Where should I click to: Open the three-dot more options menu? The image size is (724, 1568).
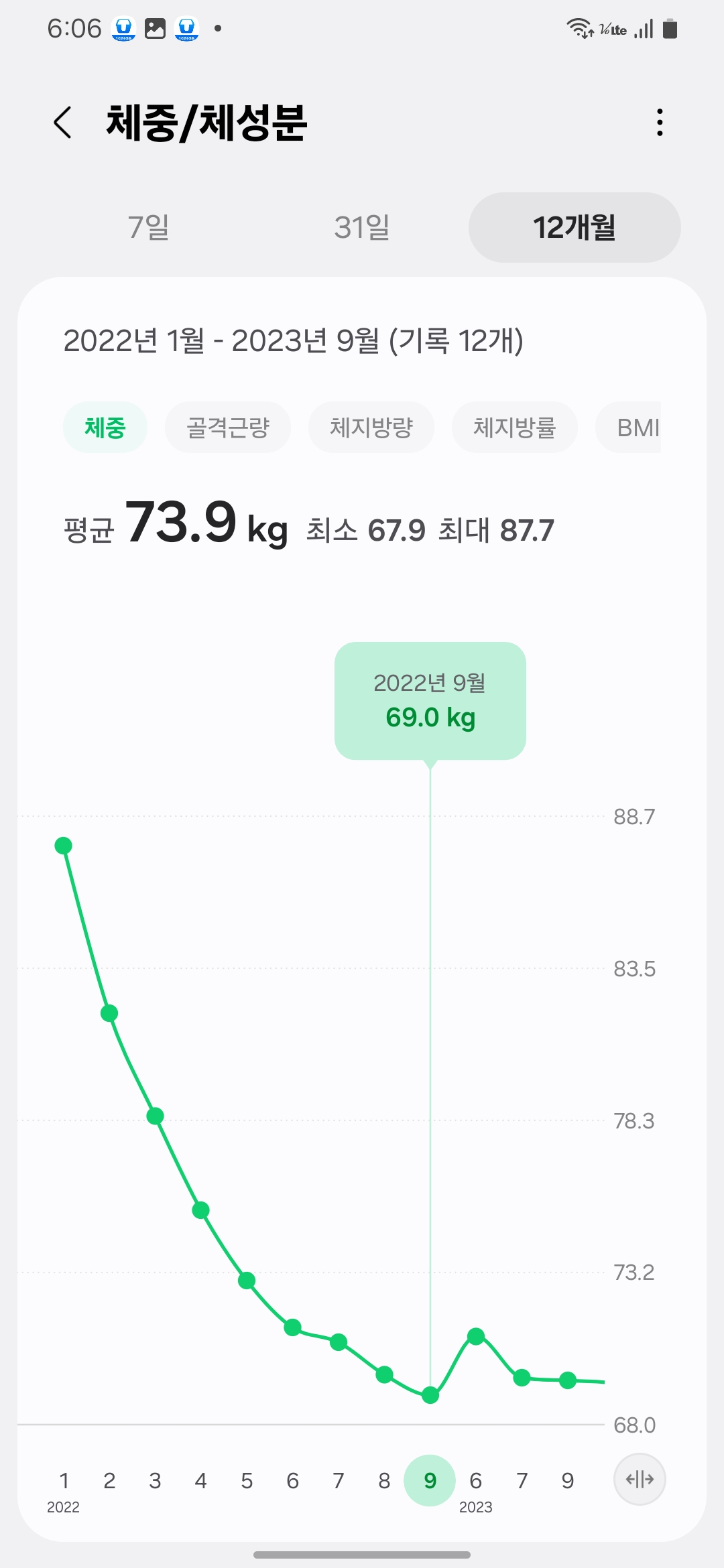(659, 123)
